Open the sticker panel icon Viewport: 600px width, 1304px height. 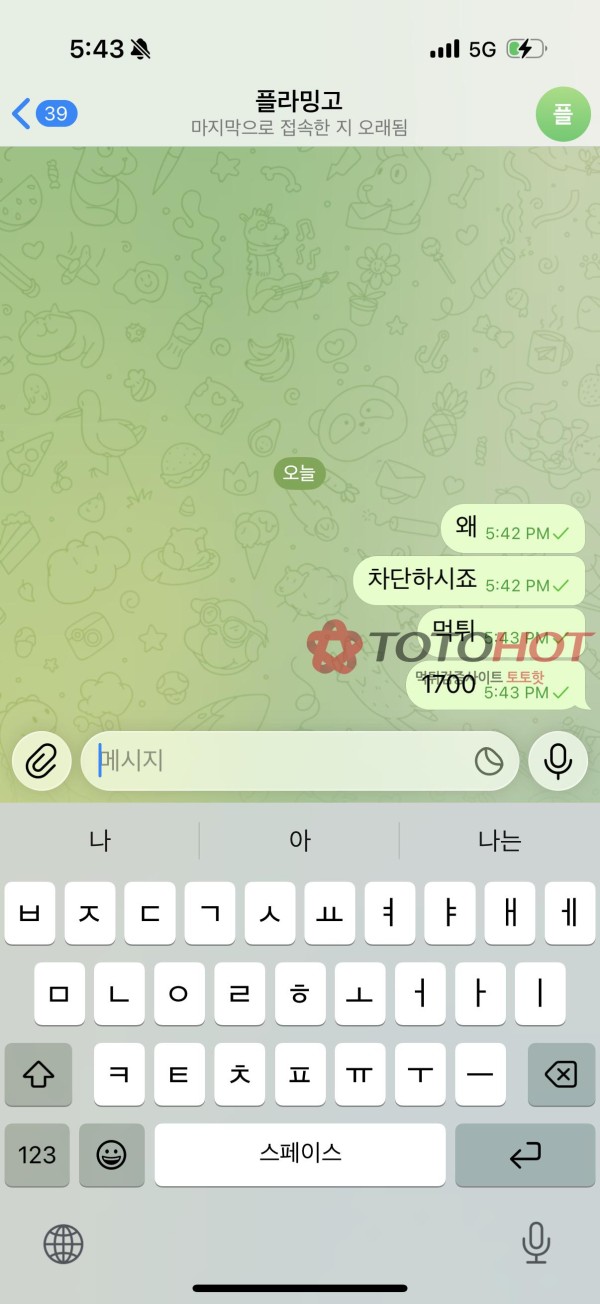point(488,762)
